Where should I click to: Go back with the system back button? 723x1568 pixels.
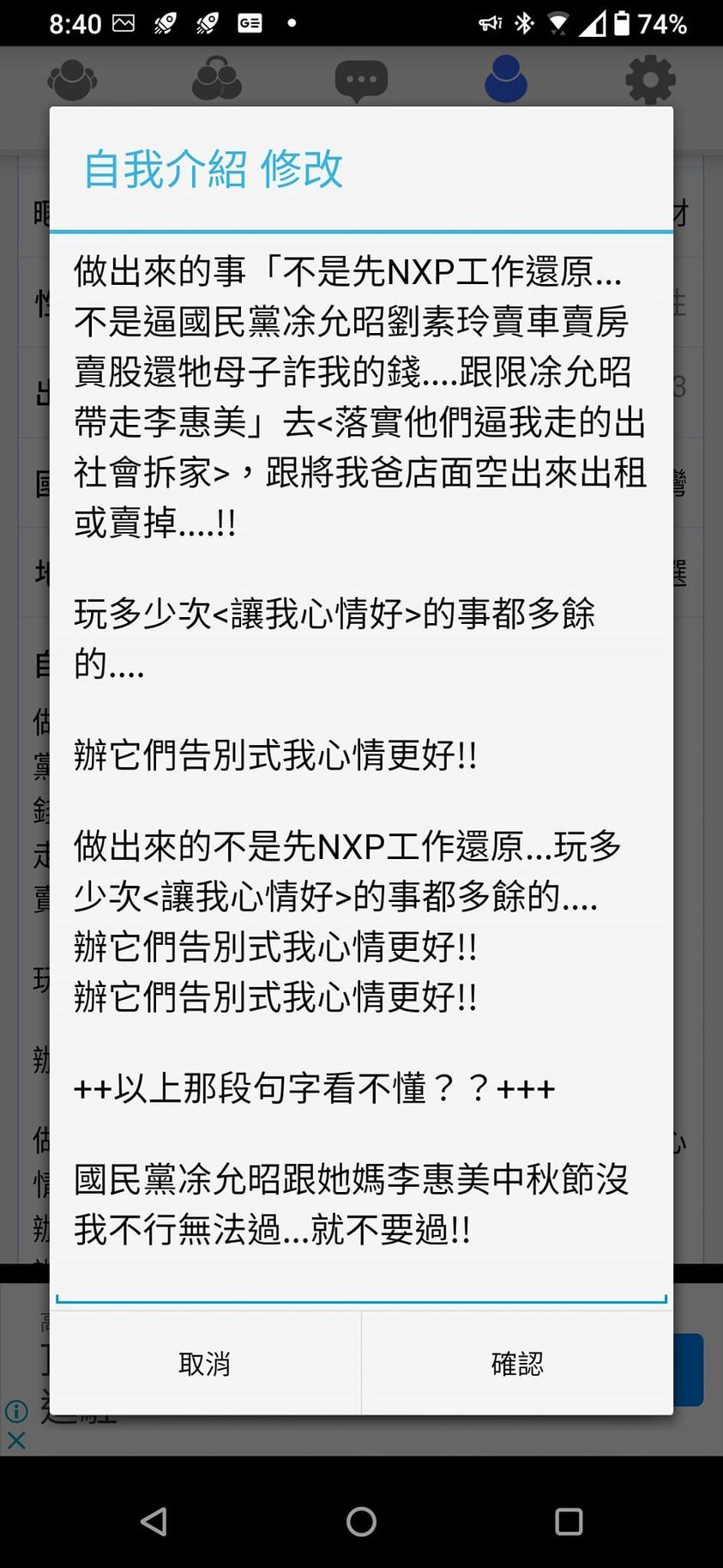154,1522
